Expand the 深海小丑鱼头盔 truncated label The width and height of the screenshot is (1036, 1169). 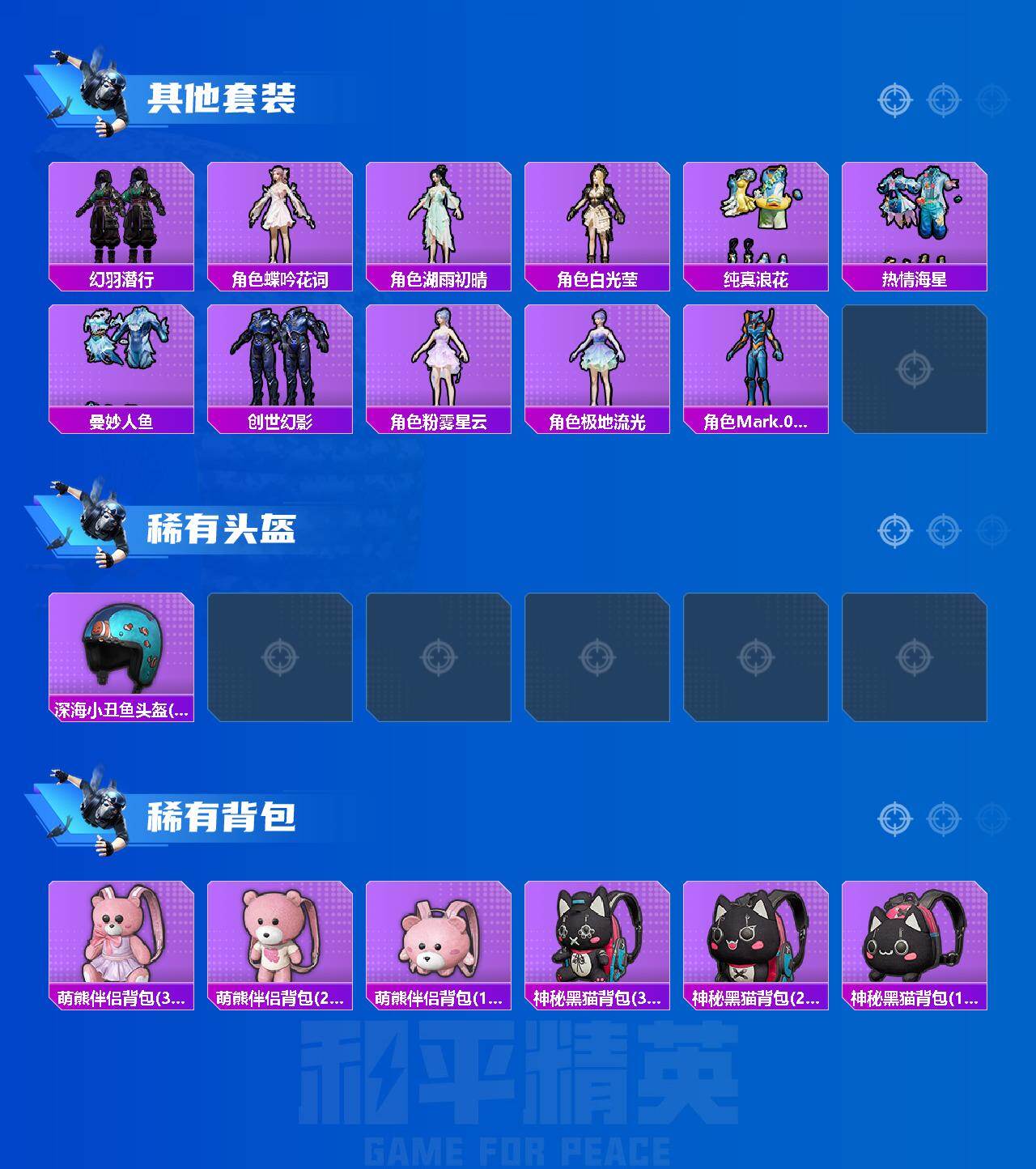point(121,710)
